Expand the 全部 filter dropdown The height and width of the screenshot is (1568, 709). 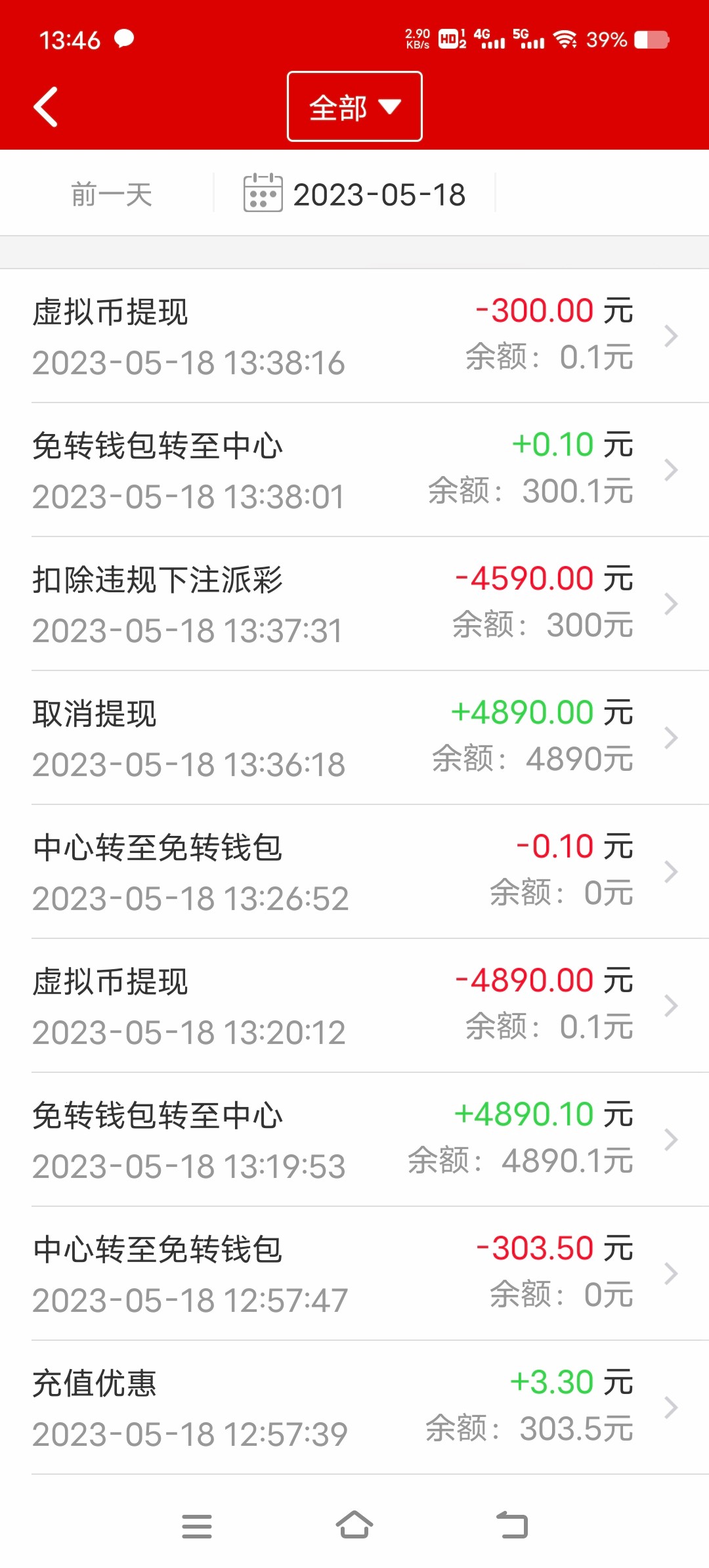(x=354, y=107)
